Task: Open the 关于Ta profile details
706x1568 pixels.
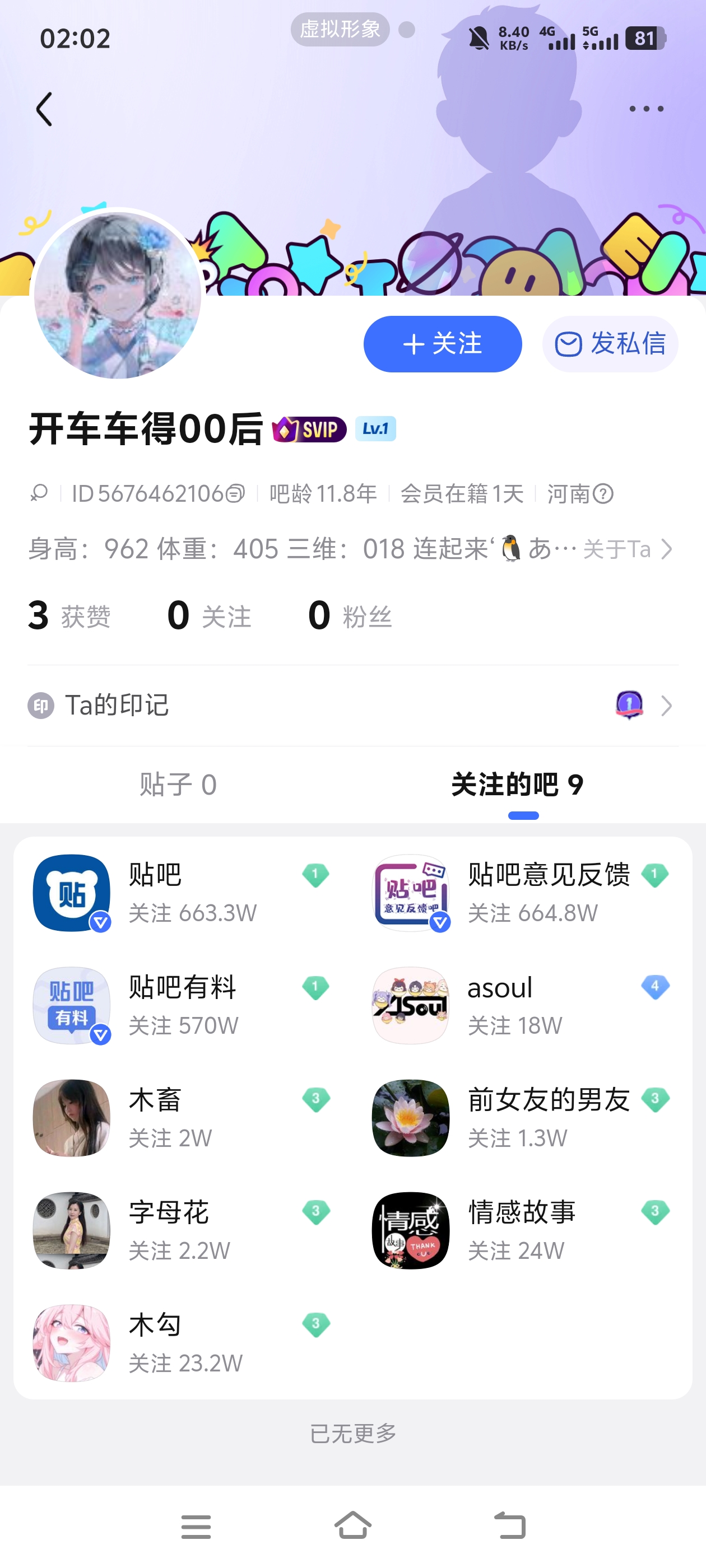Action: pyautogui.click(x=628, y=549)
